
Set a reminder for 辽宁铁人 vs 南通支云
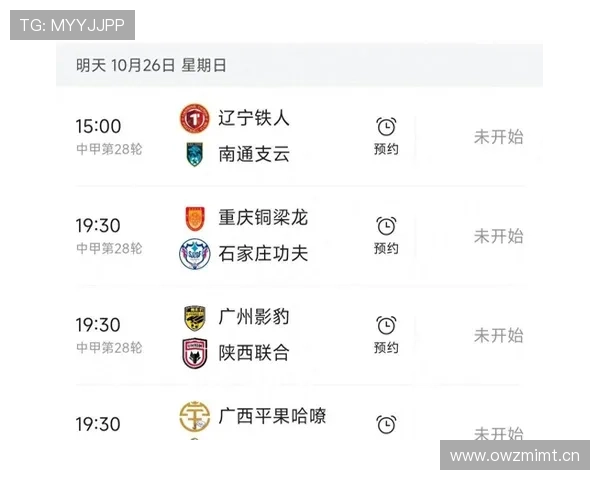pos(386,136)
